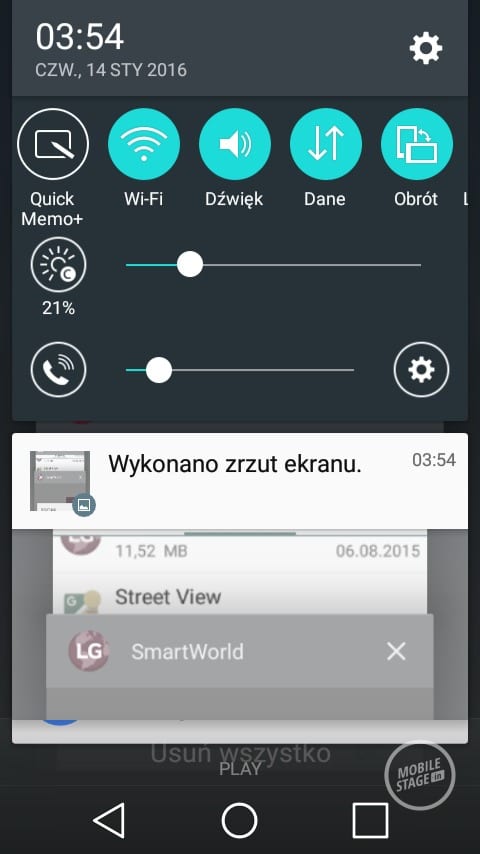Toggle auto brightness icon showing 21%
Image resolution: width=480 pixels, height=854 pixels.
pos(58,265)
